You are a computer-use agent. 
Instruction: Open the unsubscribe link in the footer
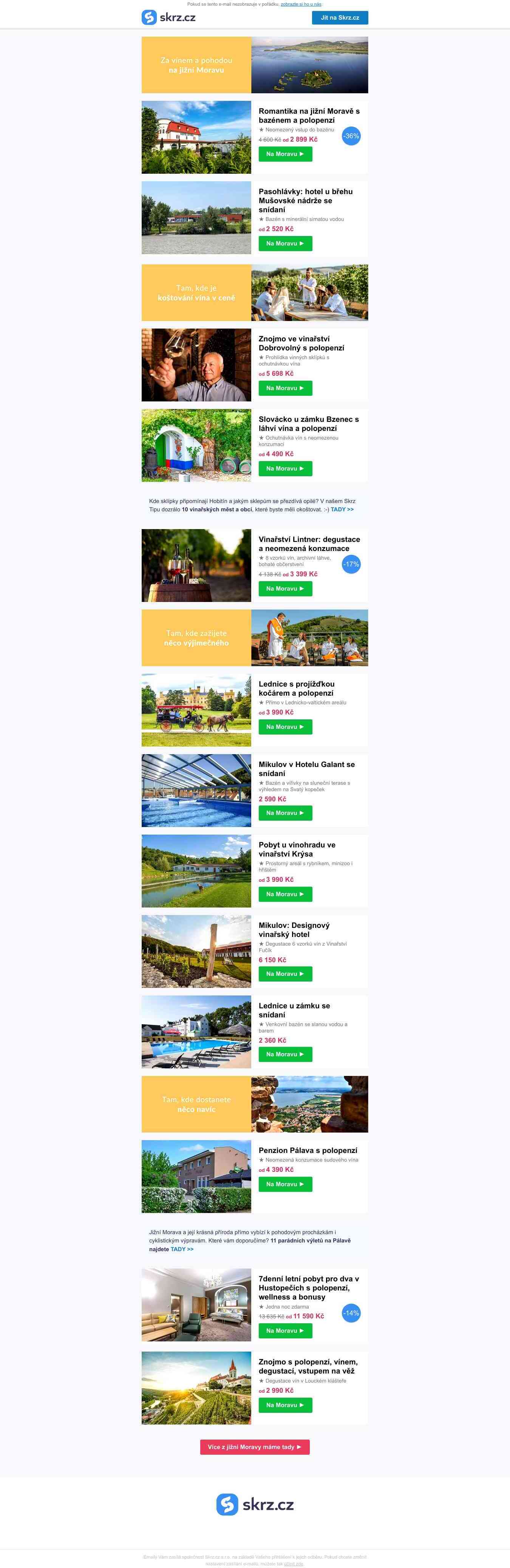tap(293, 1564)
